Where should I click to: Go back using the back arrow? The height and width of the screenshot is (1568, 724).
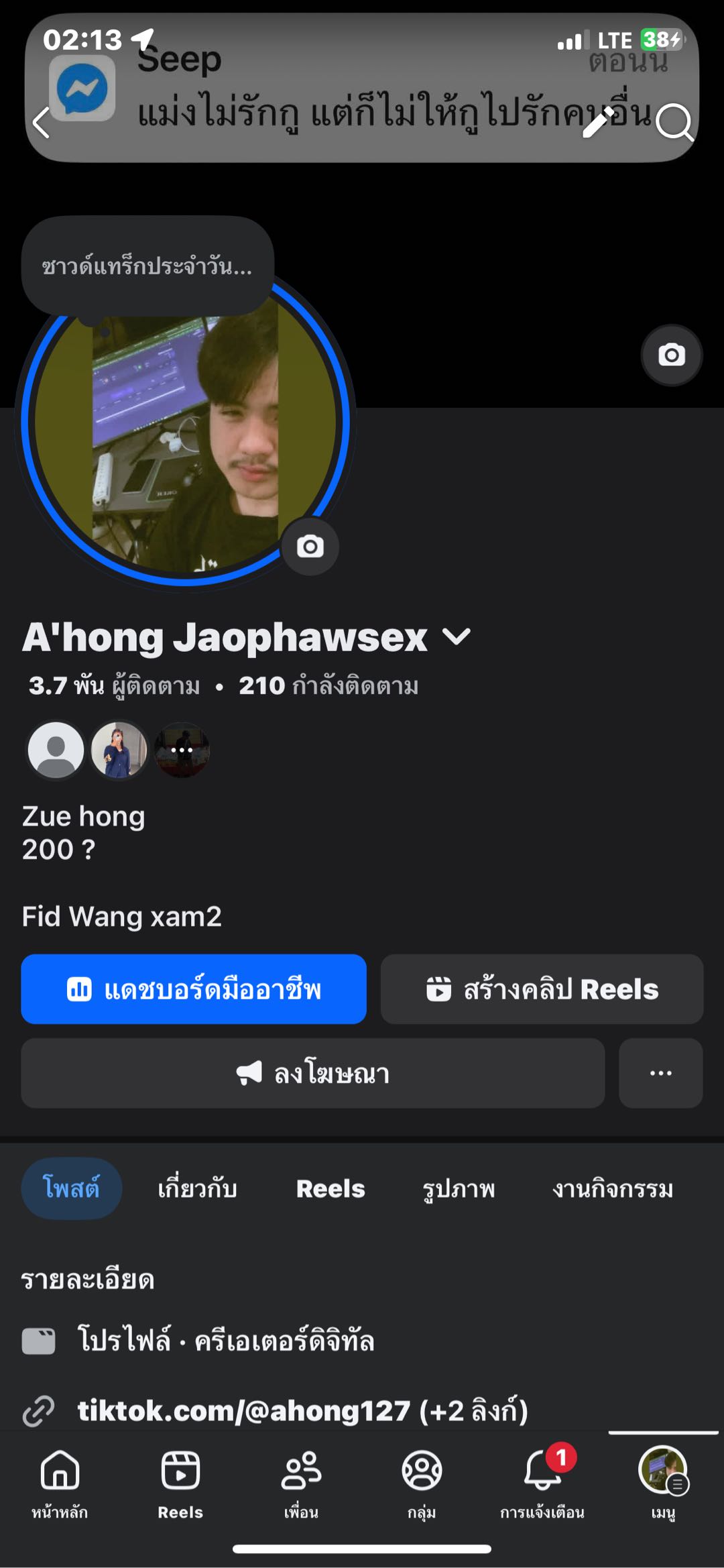coord(42,123)
